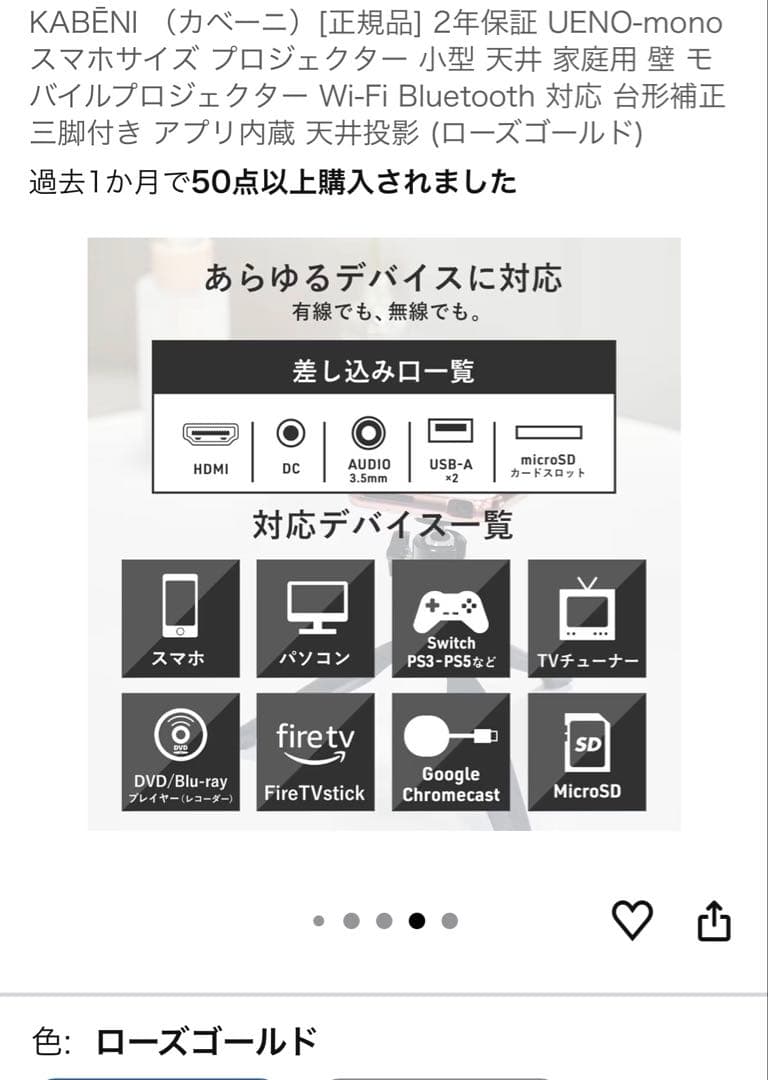Add this projector to the wishlist
Screen dimensions: 768x1080
pyautogui.click(x=632, y=920)
